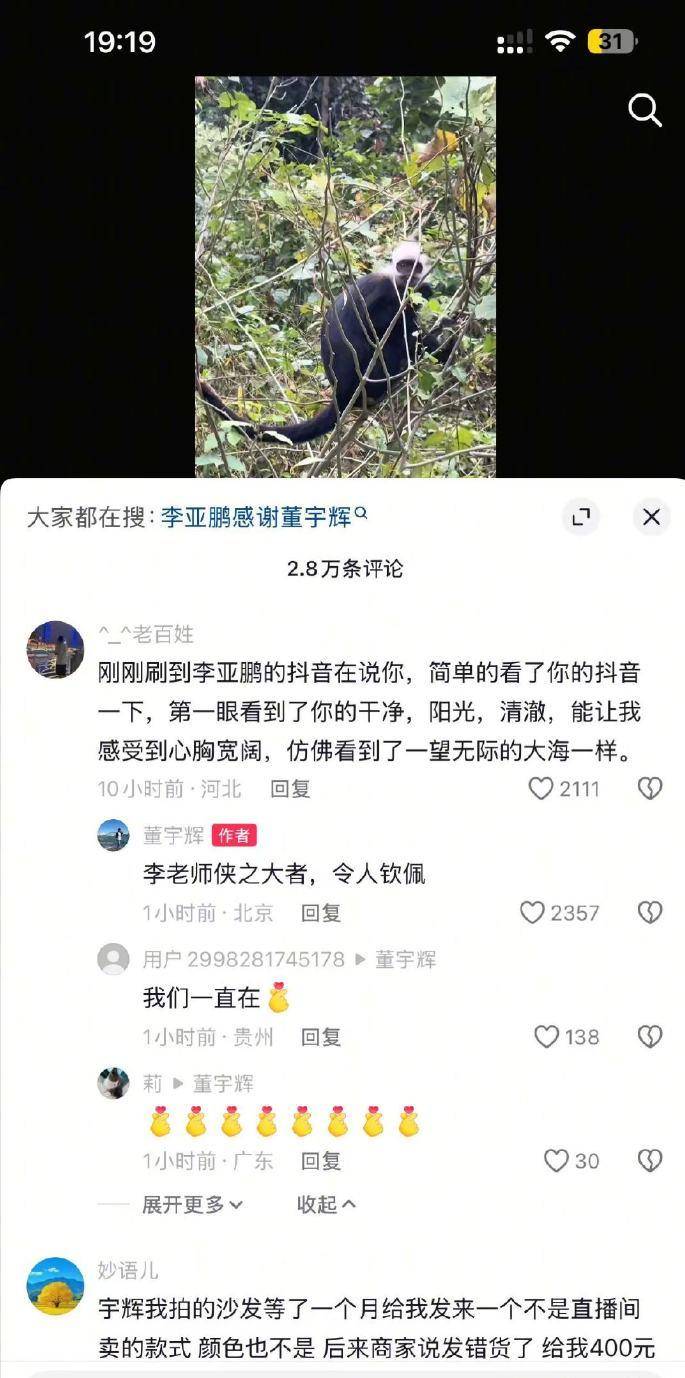685x1378 pixels.
Task: Collapse the replies with 收起
Action: 326,1205
